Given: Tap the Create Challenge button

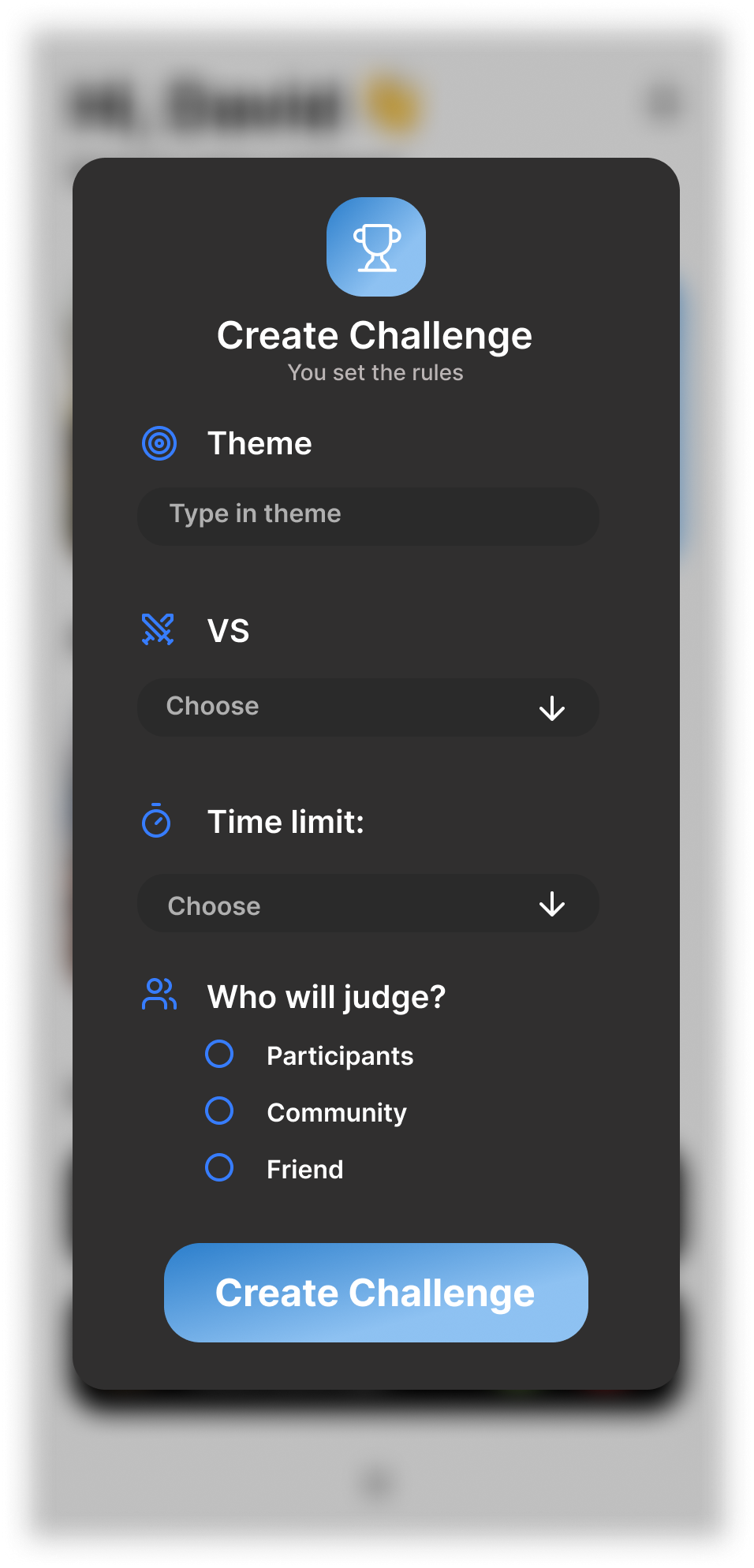Looking at the screenshot, I should pos(375,1294).
